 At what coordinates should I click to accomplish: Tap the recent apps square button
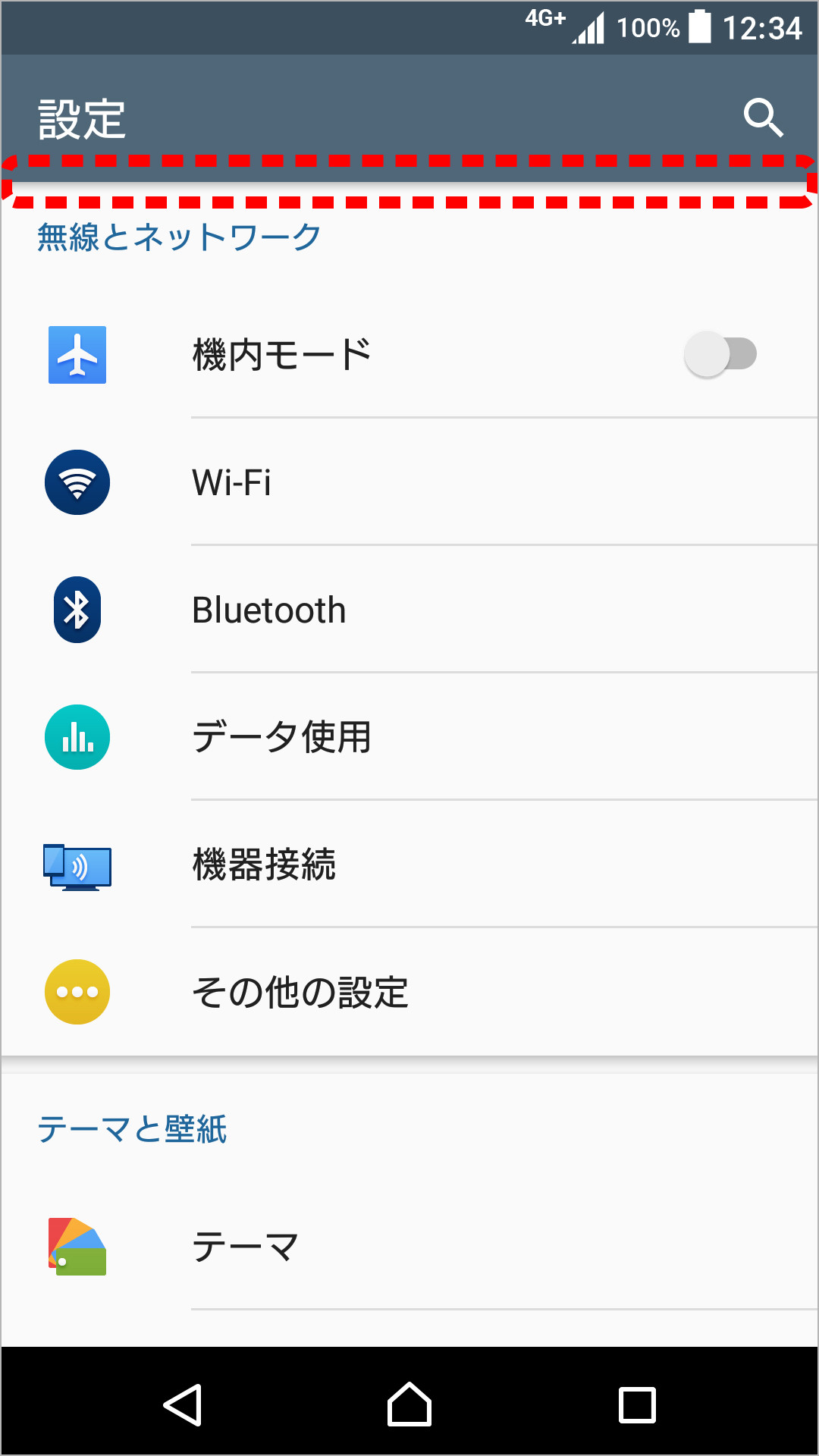pos(635,1403)
